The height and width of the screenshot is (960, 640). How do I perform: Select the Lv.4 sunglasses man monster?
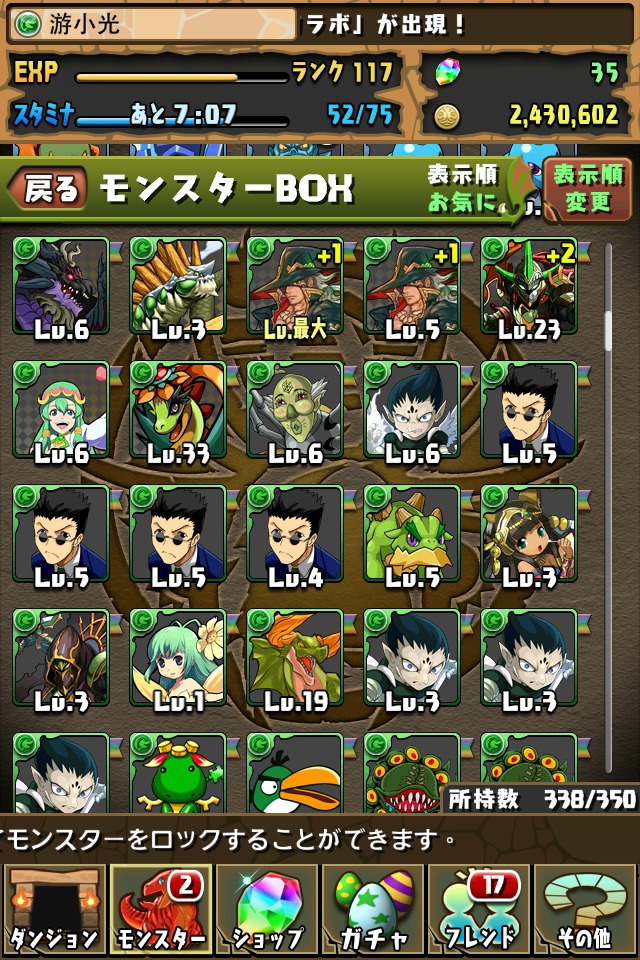click(294, 534)
